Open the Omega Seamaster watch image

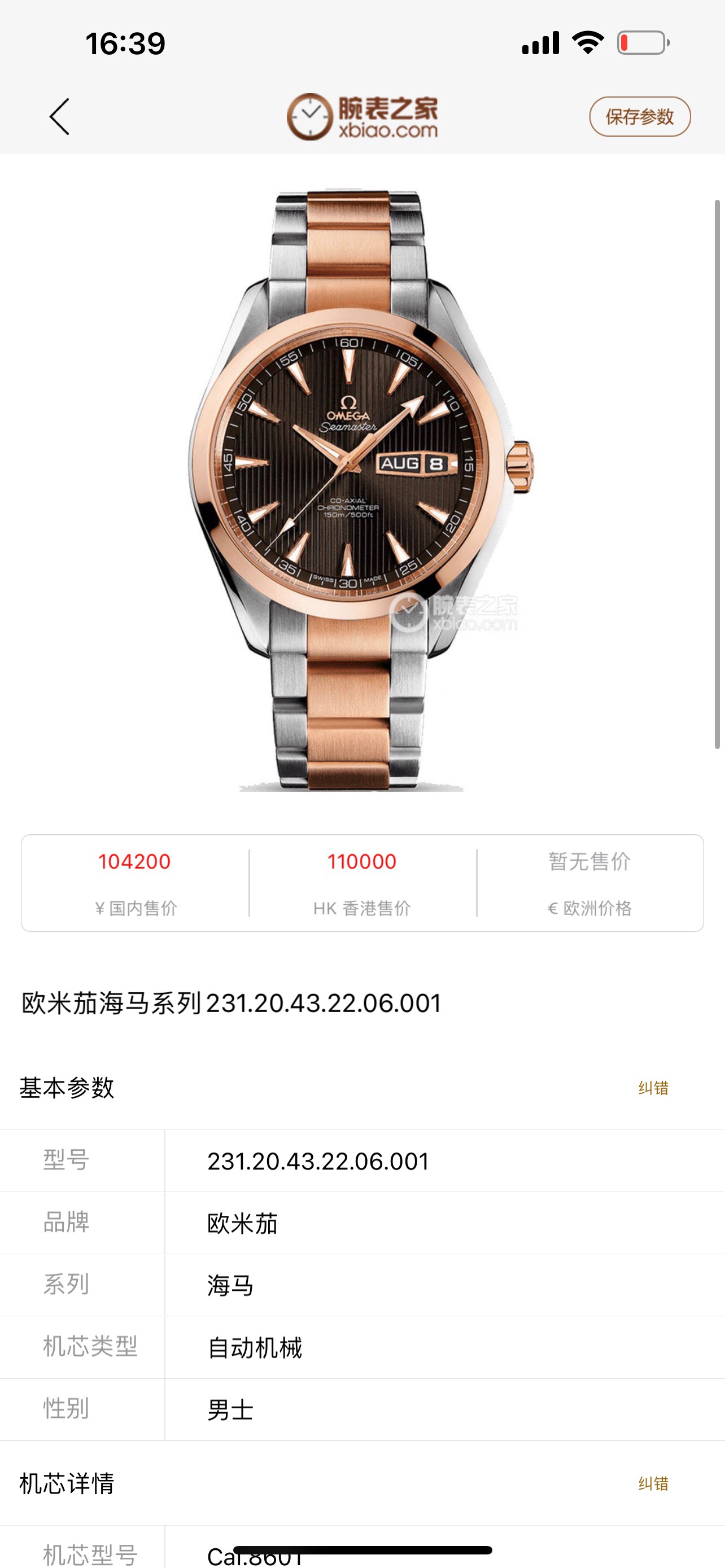(359, 490)
